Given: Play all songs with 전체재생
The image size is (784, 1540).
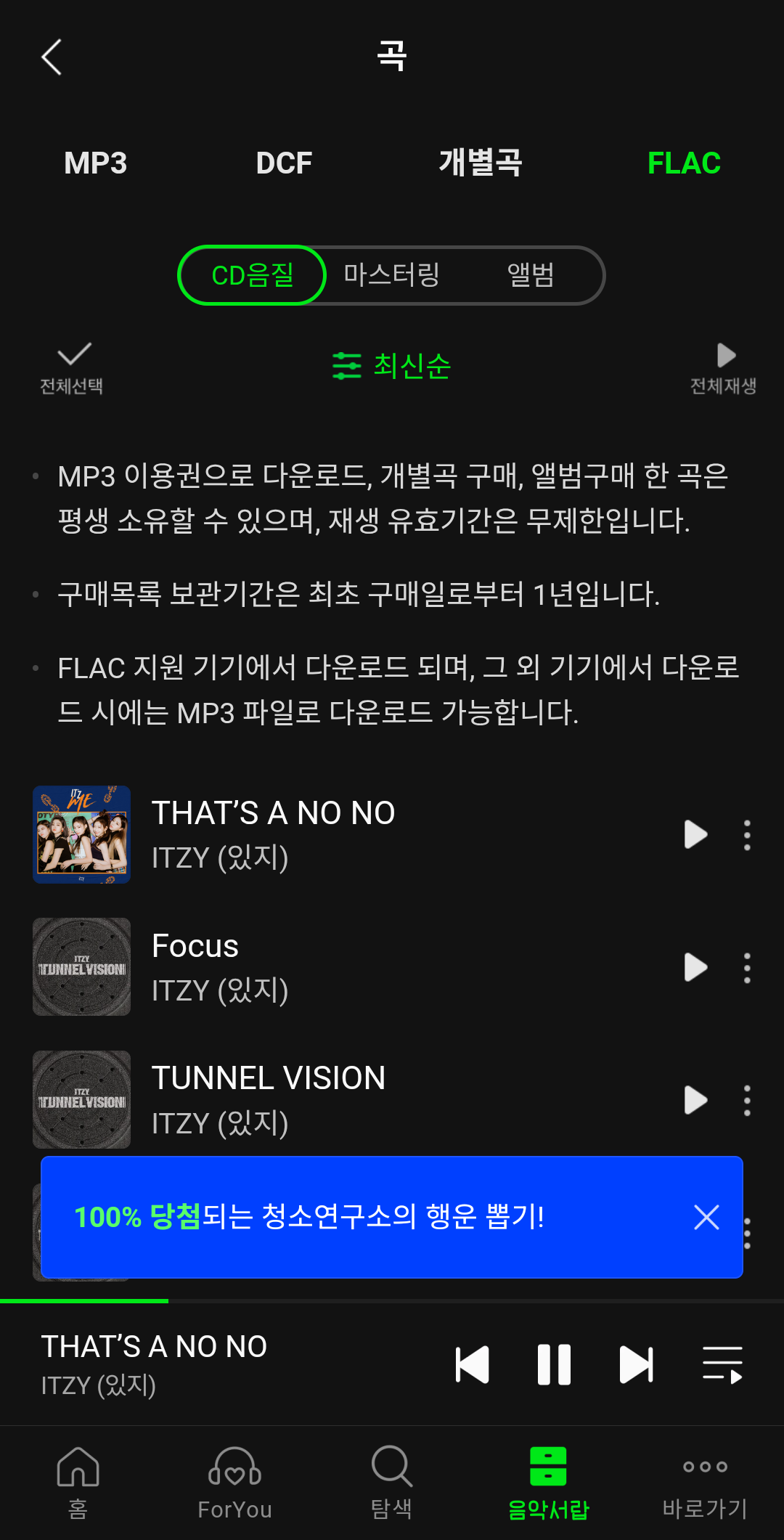Looking at the screenshot, I should (723, 368).
